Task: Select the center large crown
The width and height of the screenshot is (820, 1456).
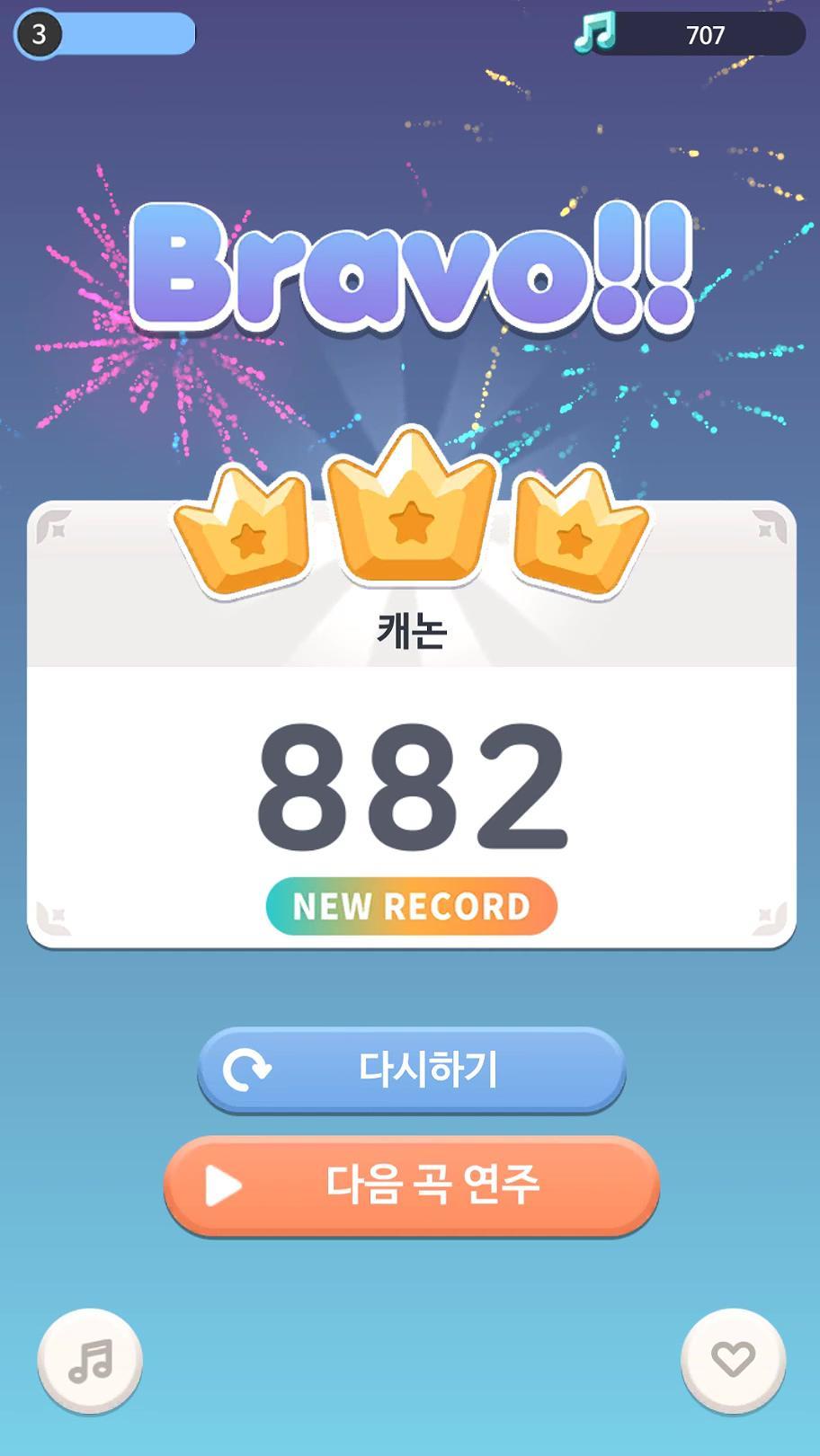Action: (410, 512)
